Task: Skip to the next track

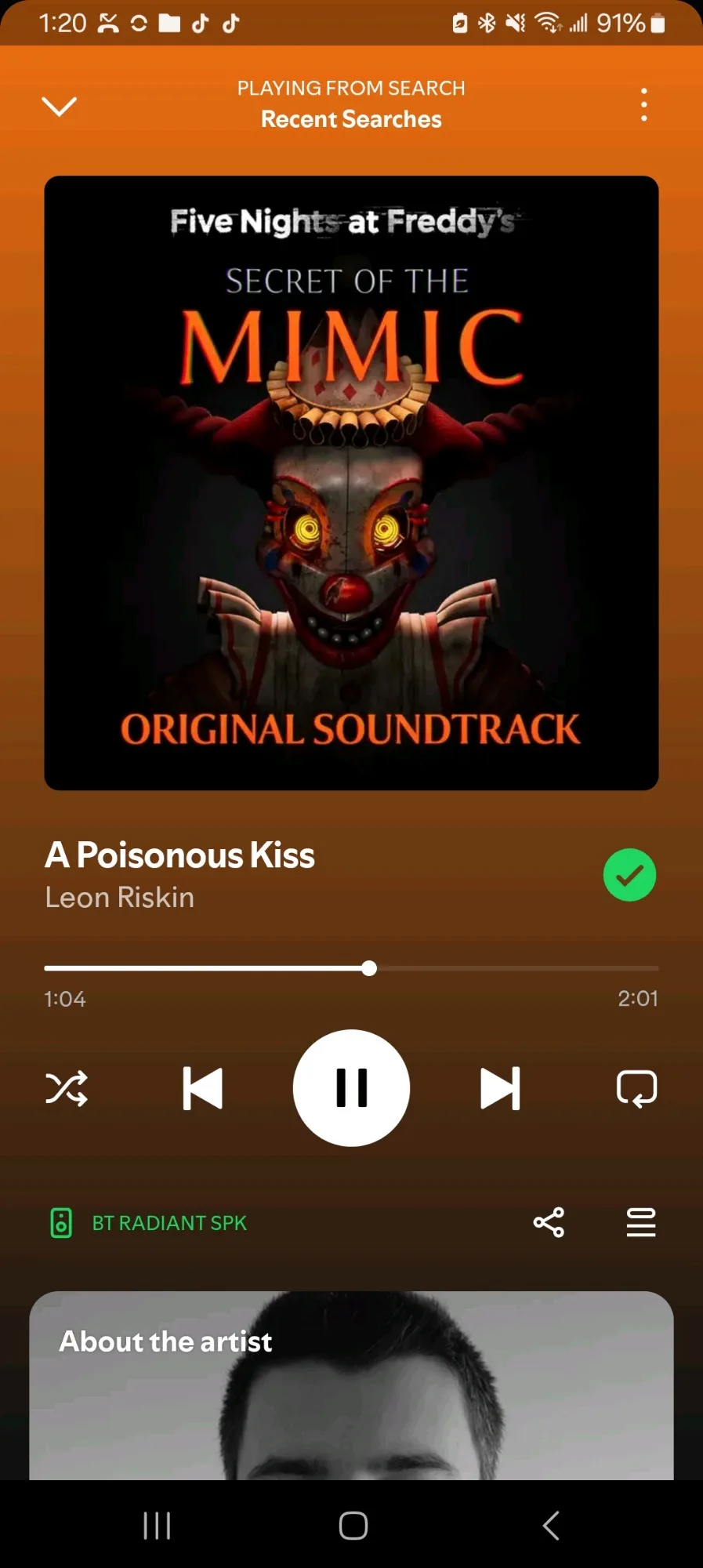Action: tap(500, 1088)
